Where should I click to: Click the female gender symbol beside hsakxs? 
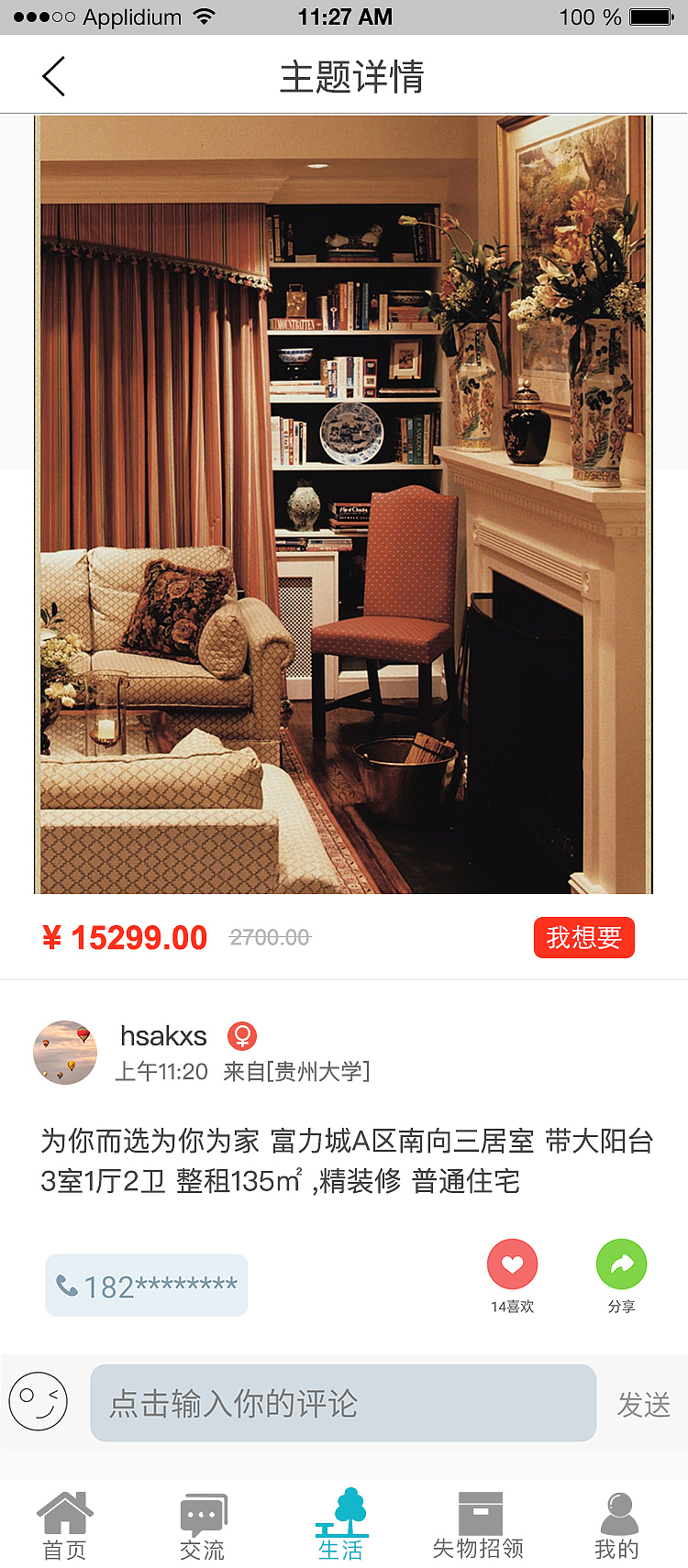tap(240, 1034)
